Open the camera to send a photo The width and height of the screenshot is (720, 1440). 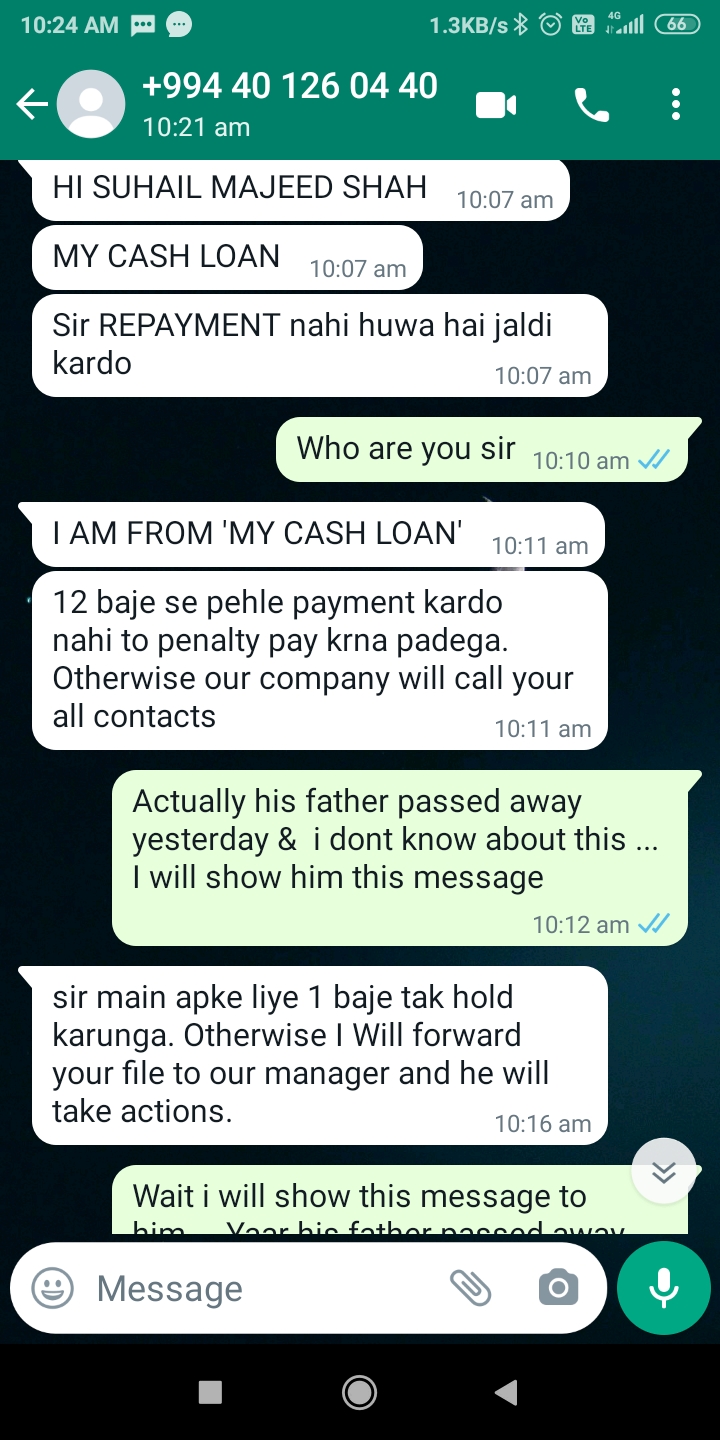point(558,1288)
